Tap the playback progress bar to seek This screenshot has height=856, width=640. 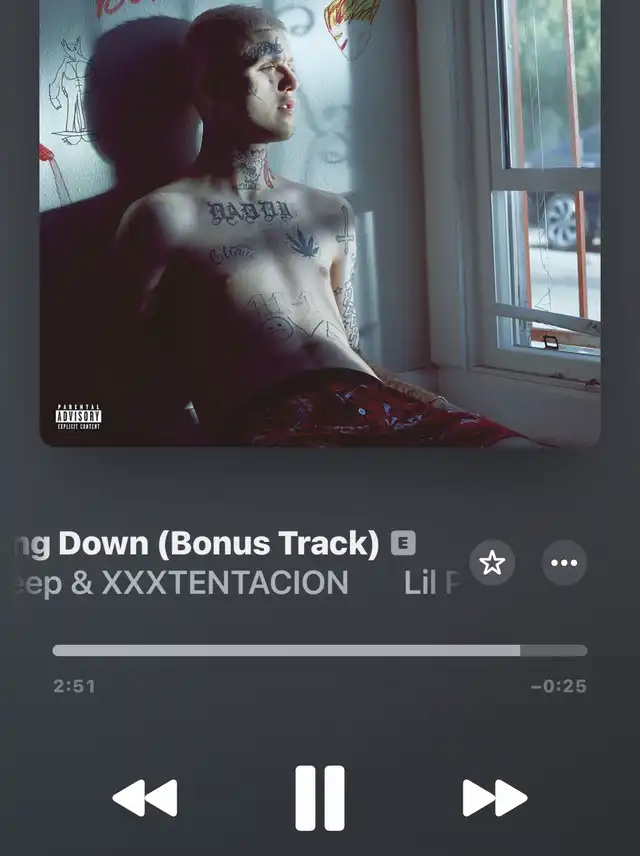coord(320,651)
